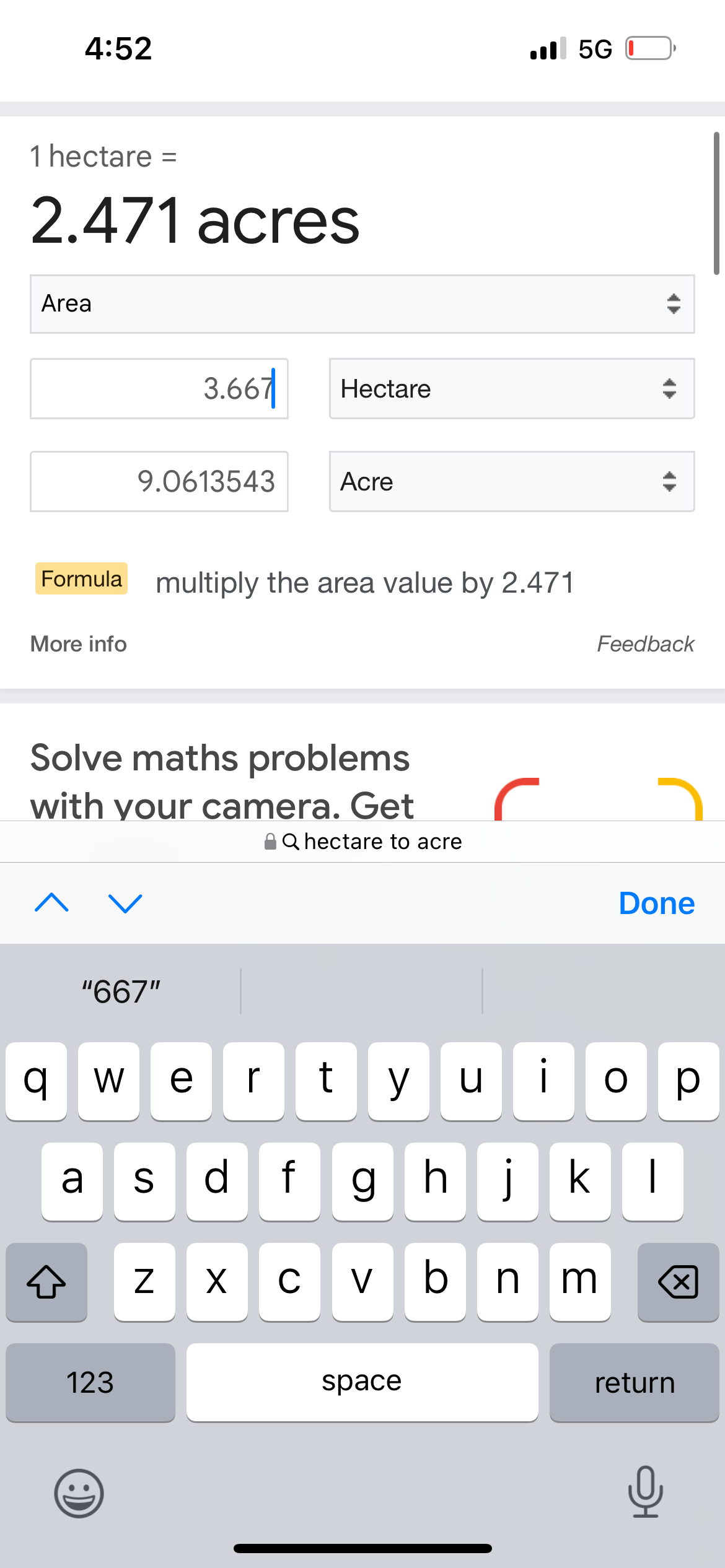Tap the shift key

tap(46, 1281)
